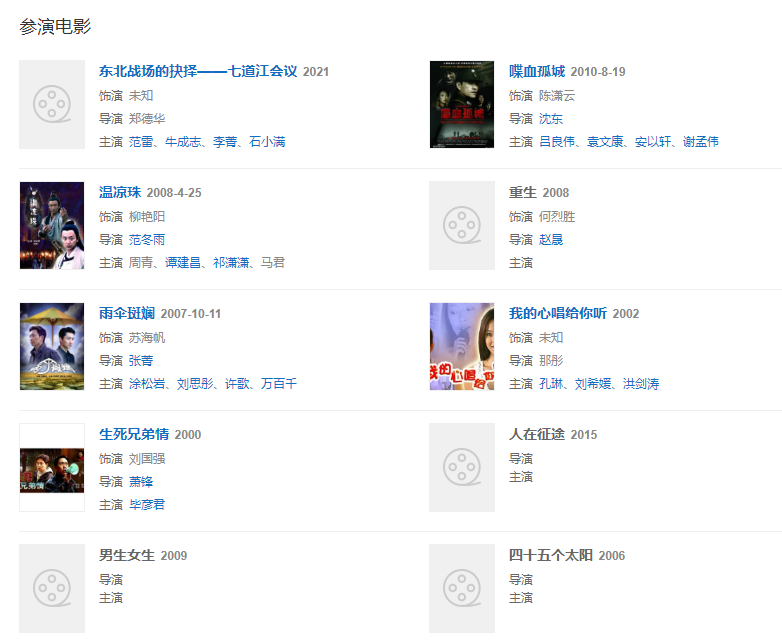Tap the 我的心唱给你听 poster image
The image size is (782, 641).
(461, 346)
